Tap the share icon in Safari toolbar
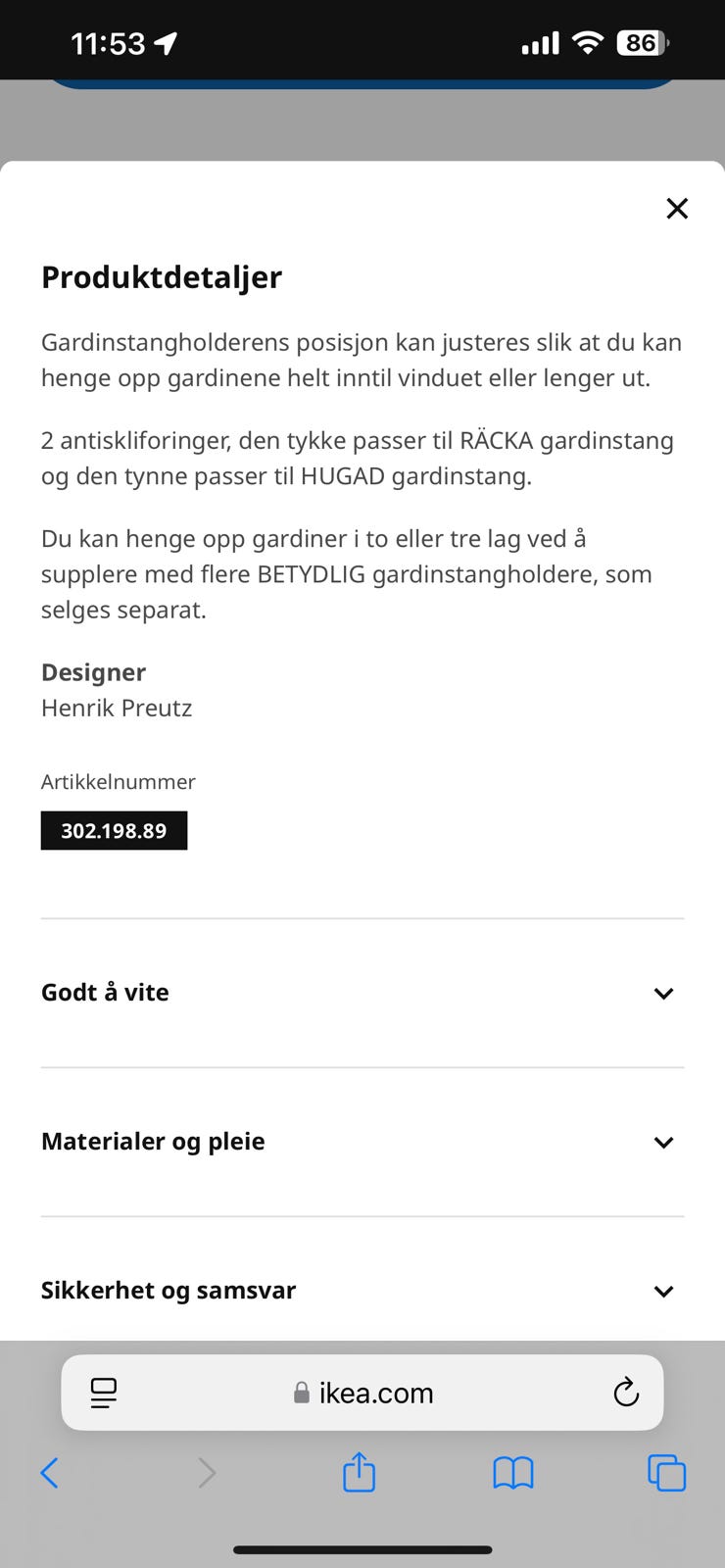Viewport: 725px width, 1568px height. (359, 1472)
